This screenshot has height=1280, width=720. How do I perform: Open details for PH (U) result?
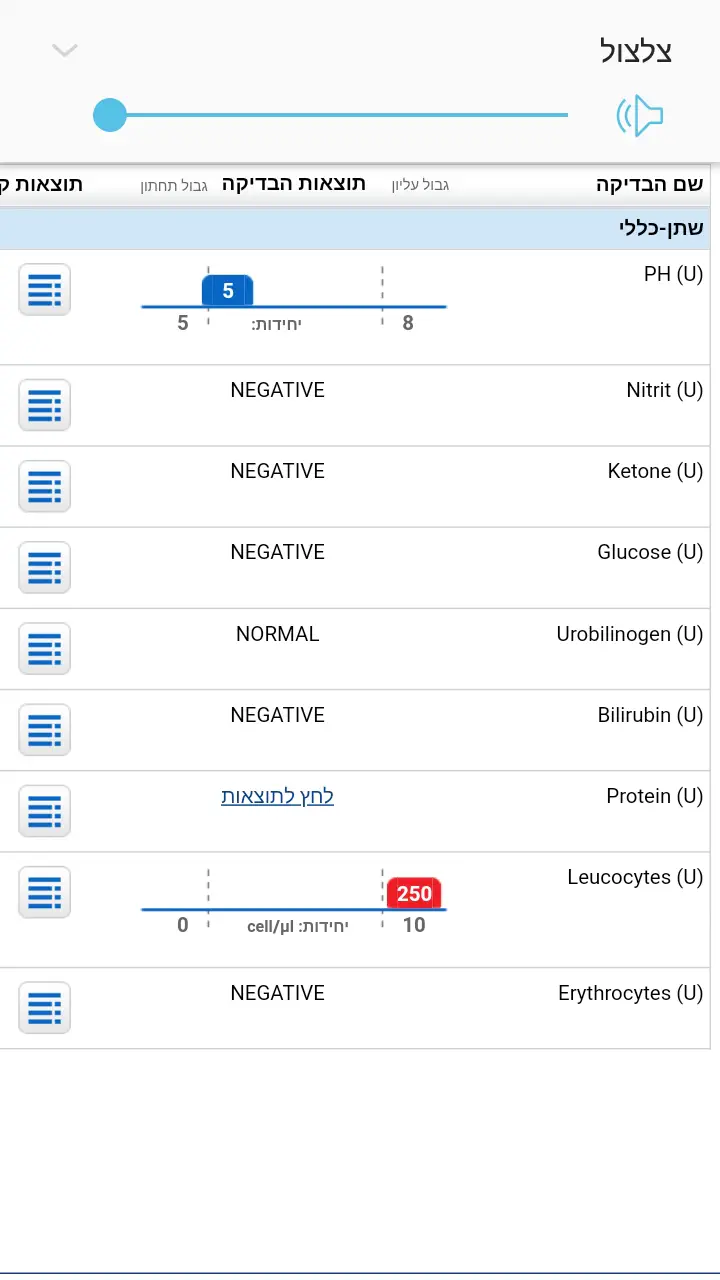pyautogui.click(x=45, y=290)
